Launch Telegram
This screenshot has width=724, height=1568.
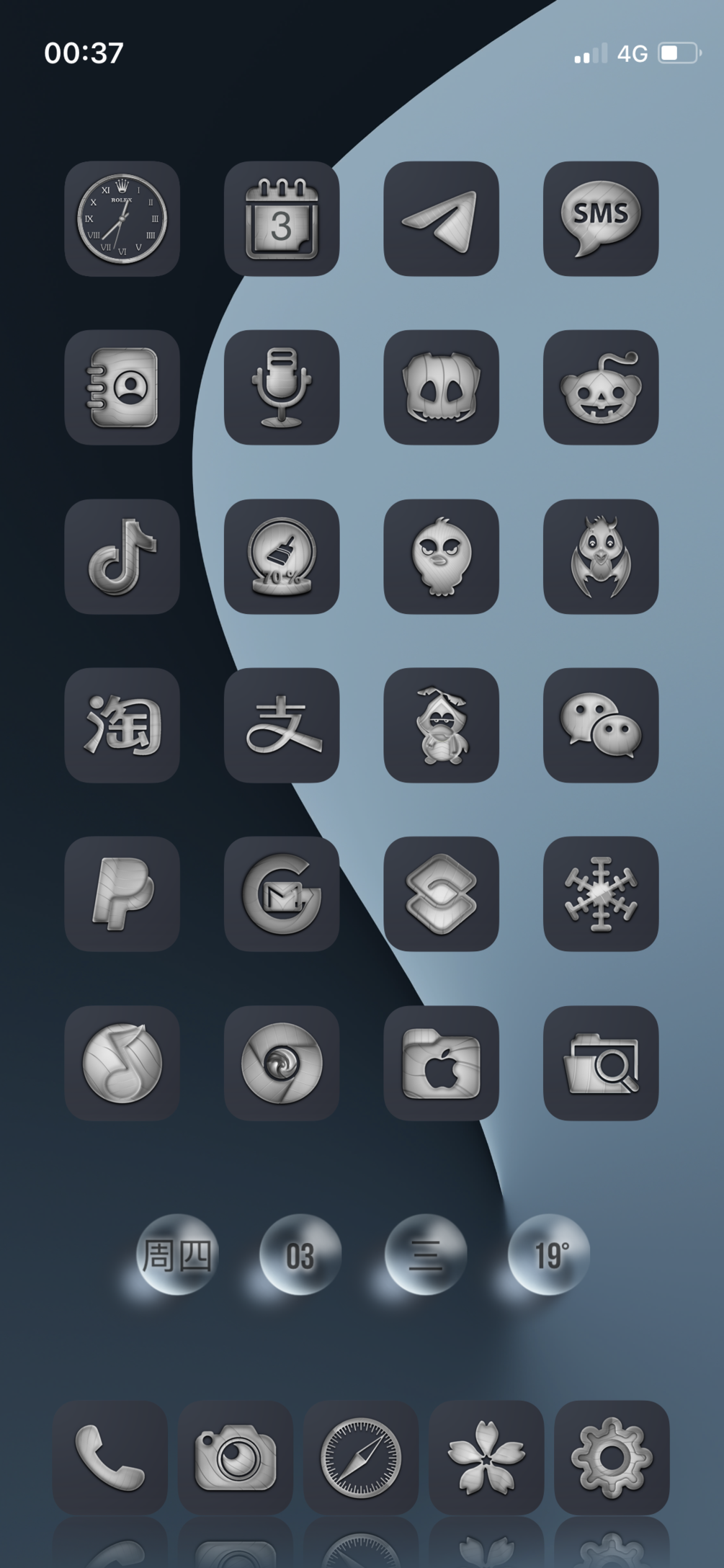coord(441,218)
